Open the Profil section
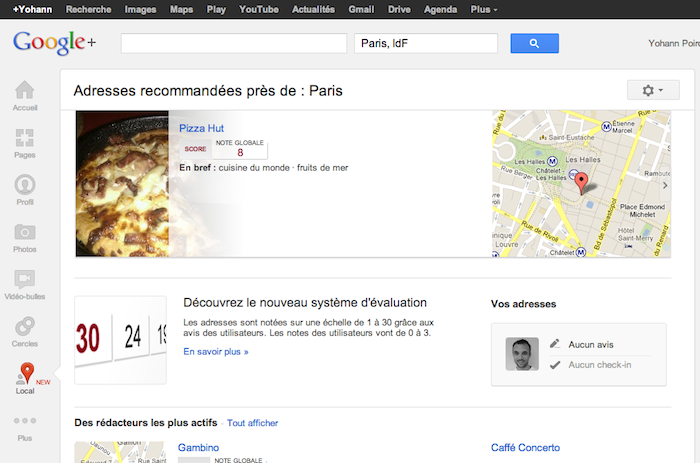Screen dimensions: 700x463 pos(25,190)
